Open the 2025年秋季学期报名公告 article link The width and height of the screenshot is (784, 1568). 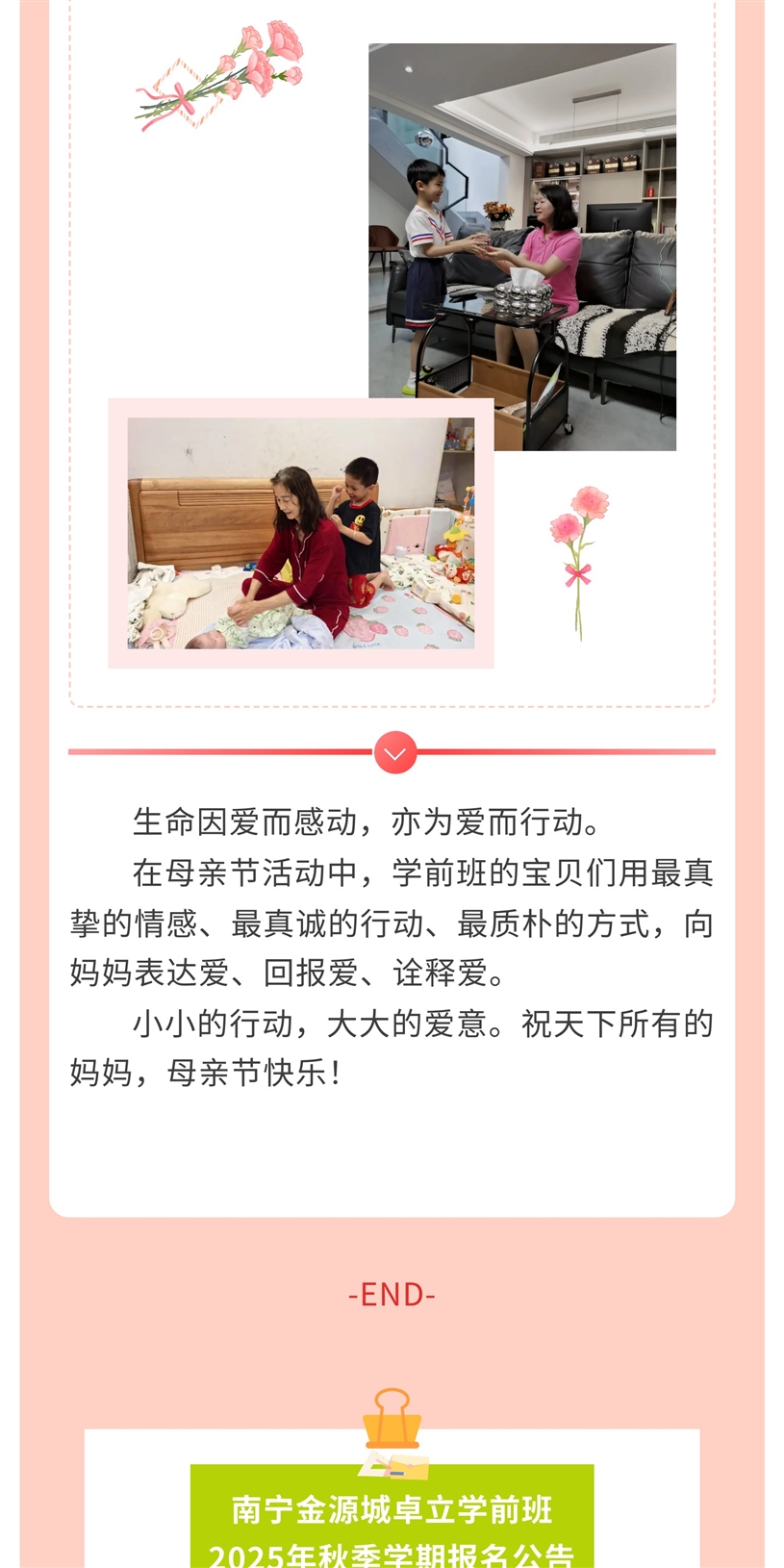pyautogui.click(x=392, y=1530)
